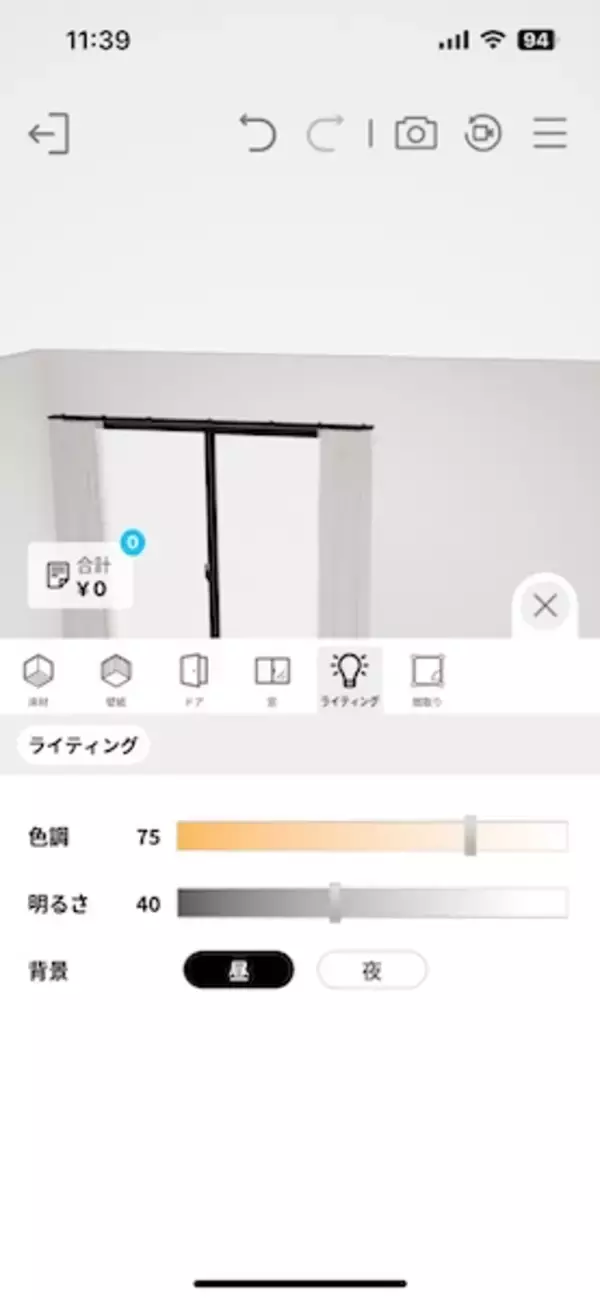The image size is (600, 1300).
Task: Tap the 色調 color tone slider
Action: click(371, 836)
